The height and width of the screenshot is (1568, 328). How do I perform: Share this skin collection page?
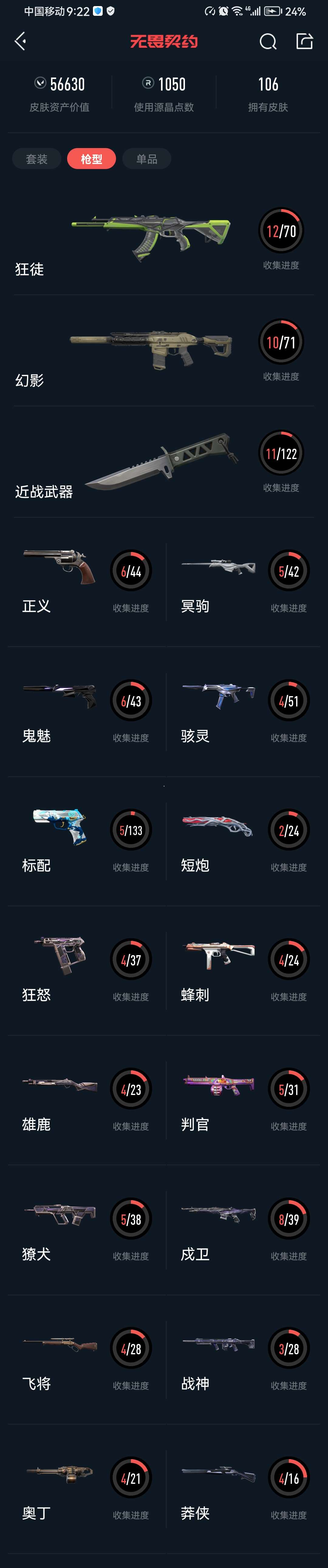point(304,41)
